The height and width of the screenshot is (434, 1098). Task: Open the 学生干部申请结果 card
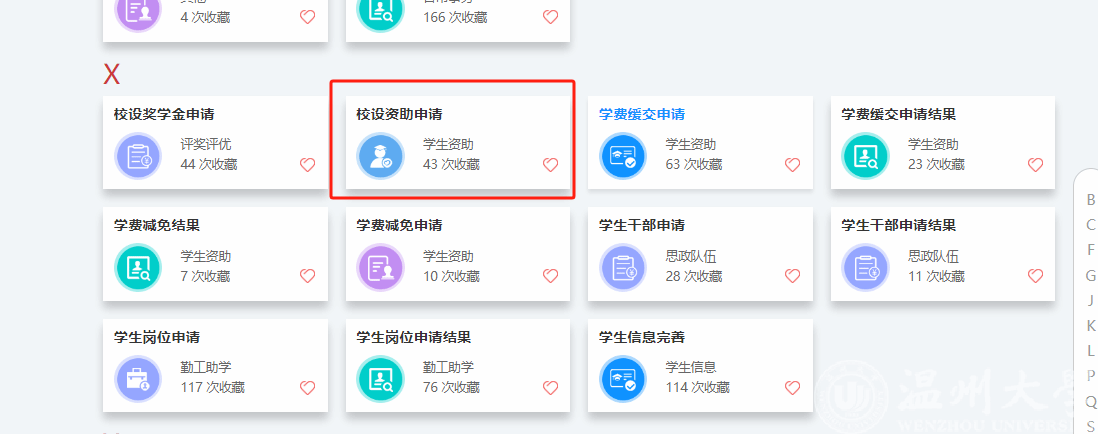(x=899, y=225)
